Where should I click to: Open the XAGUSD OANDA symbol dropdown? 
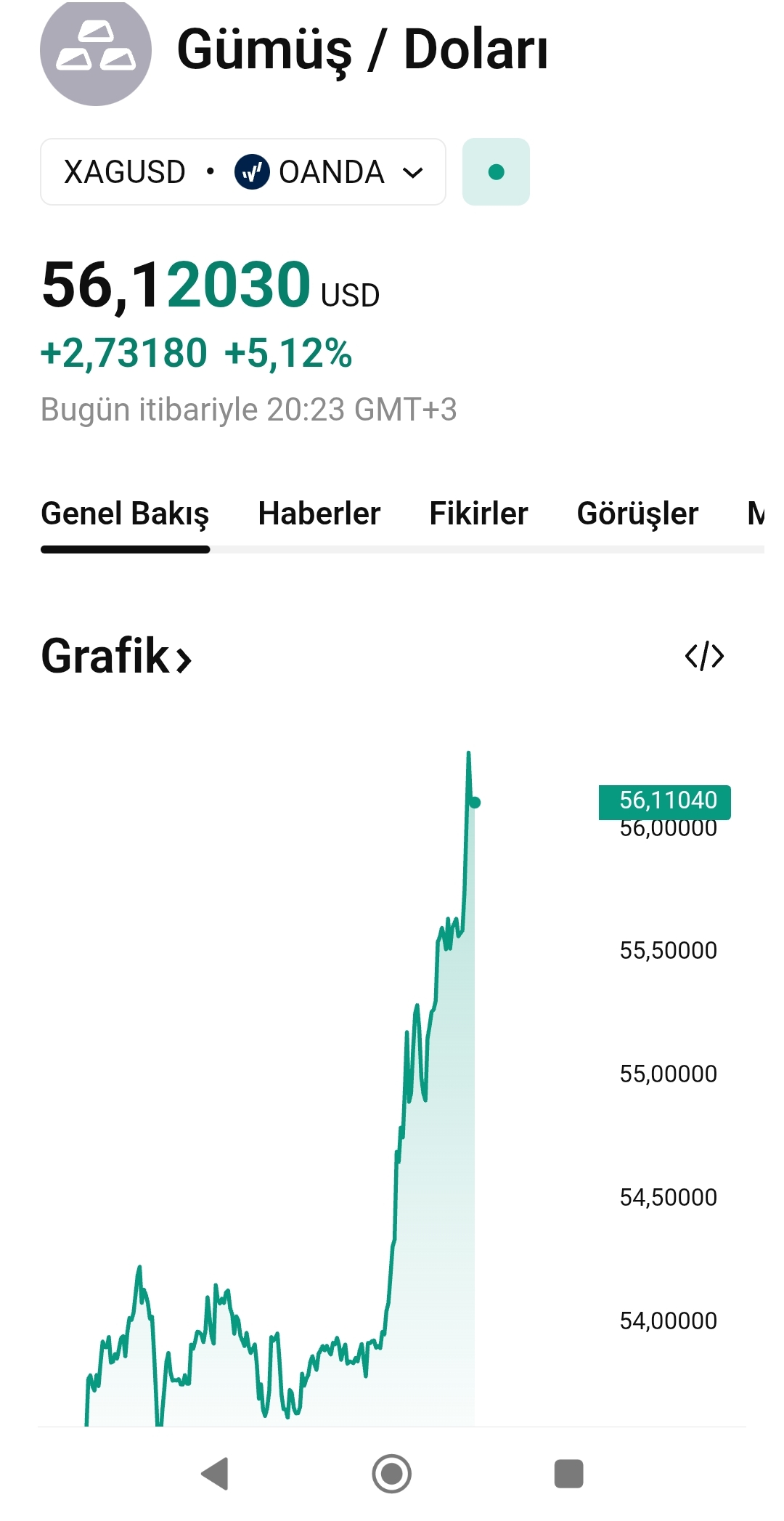pos(242,172)
